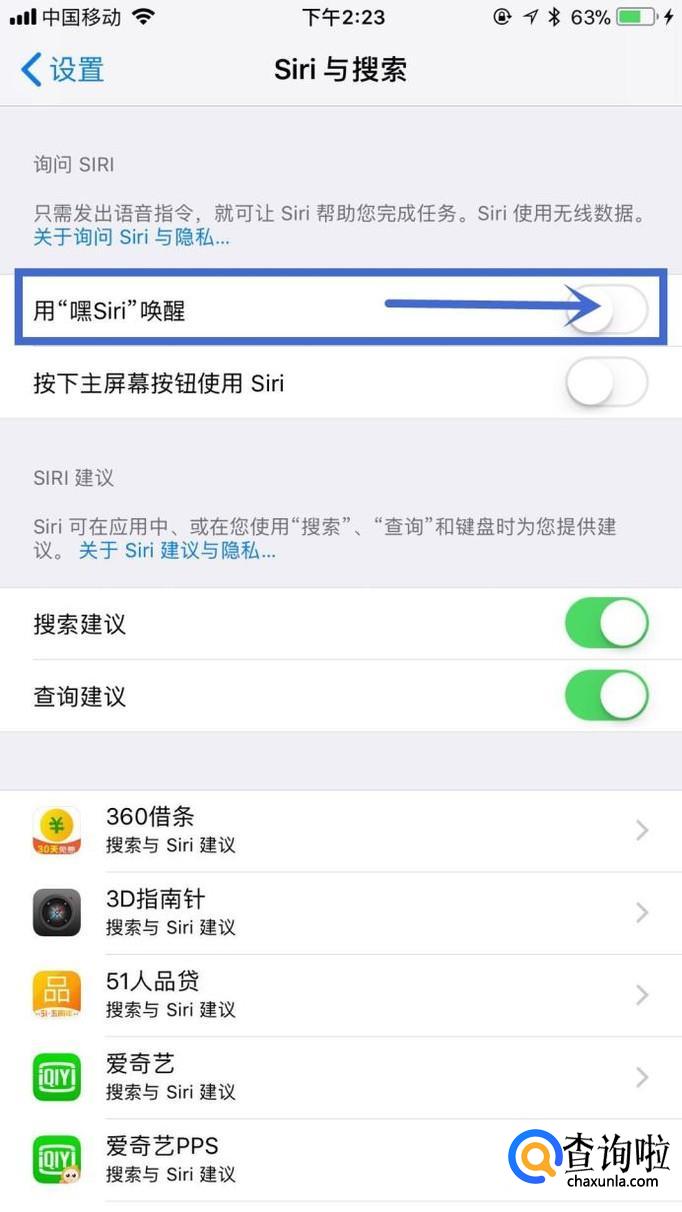Viewport: 682px width, 1212px height.
Task: Enable 用"嘿Siri"唤醒 switch
Action: point(607,310)
